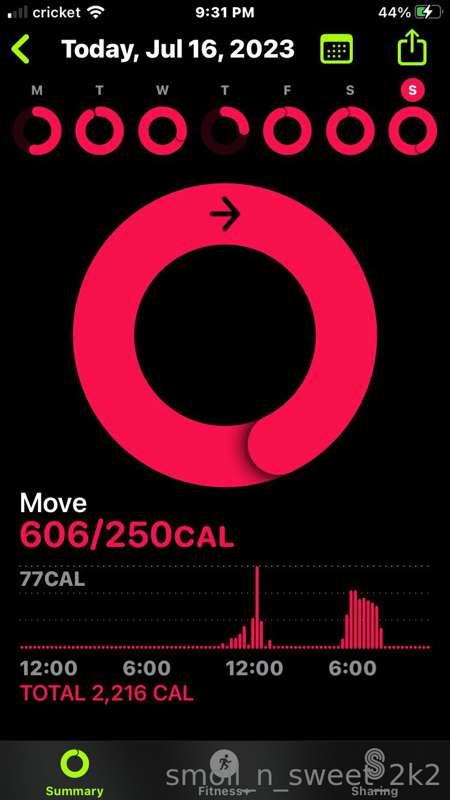Go back with the green arrow
The height and width of the screenshot is (800, 450).
20,49
